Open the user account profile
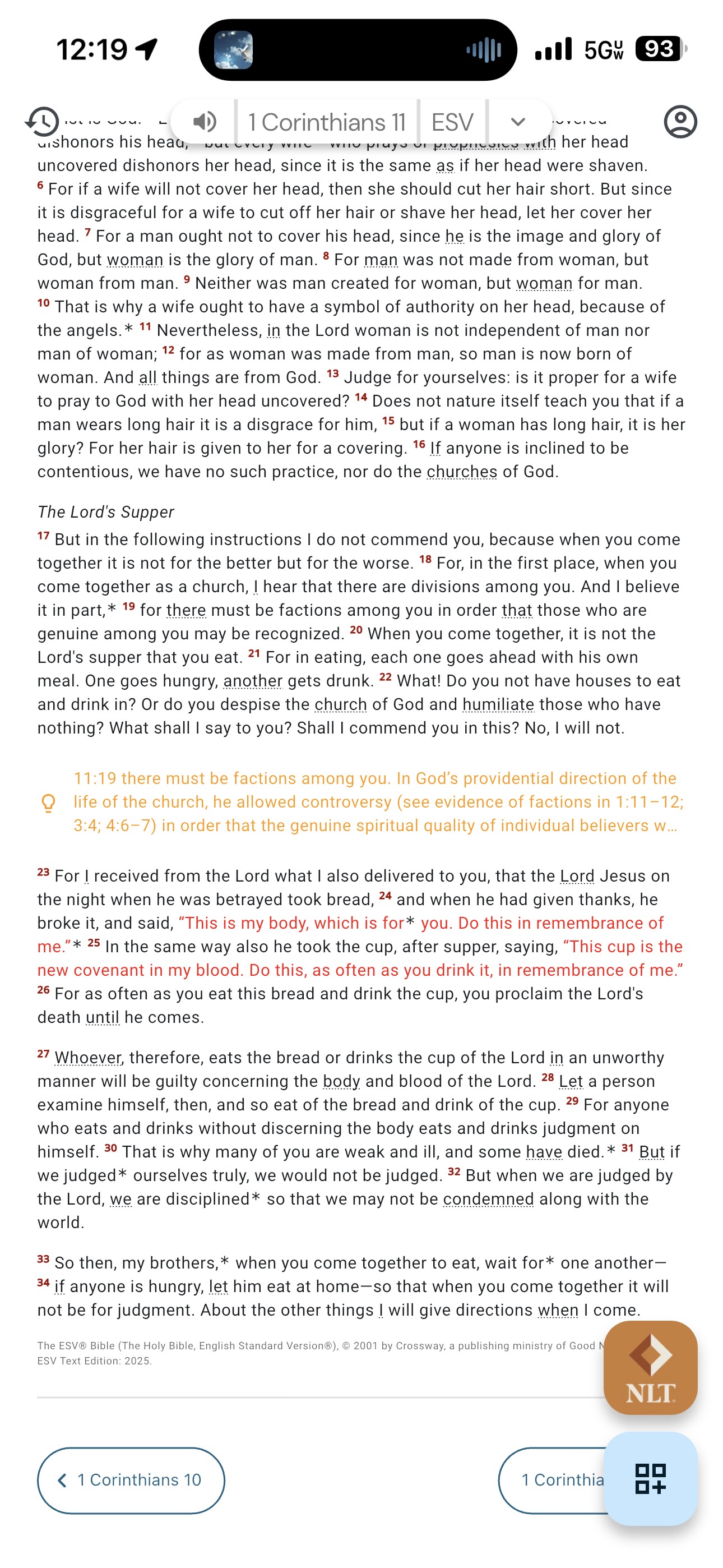This screenshot has width=723, height=1568. 680,122
